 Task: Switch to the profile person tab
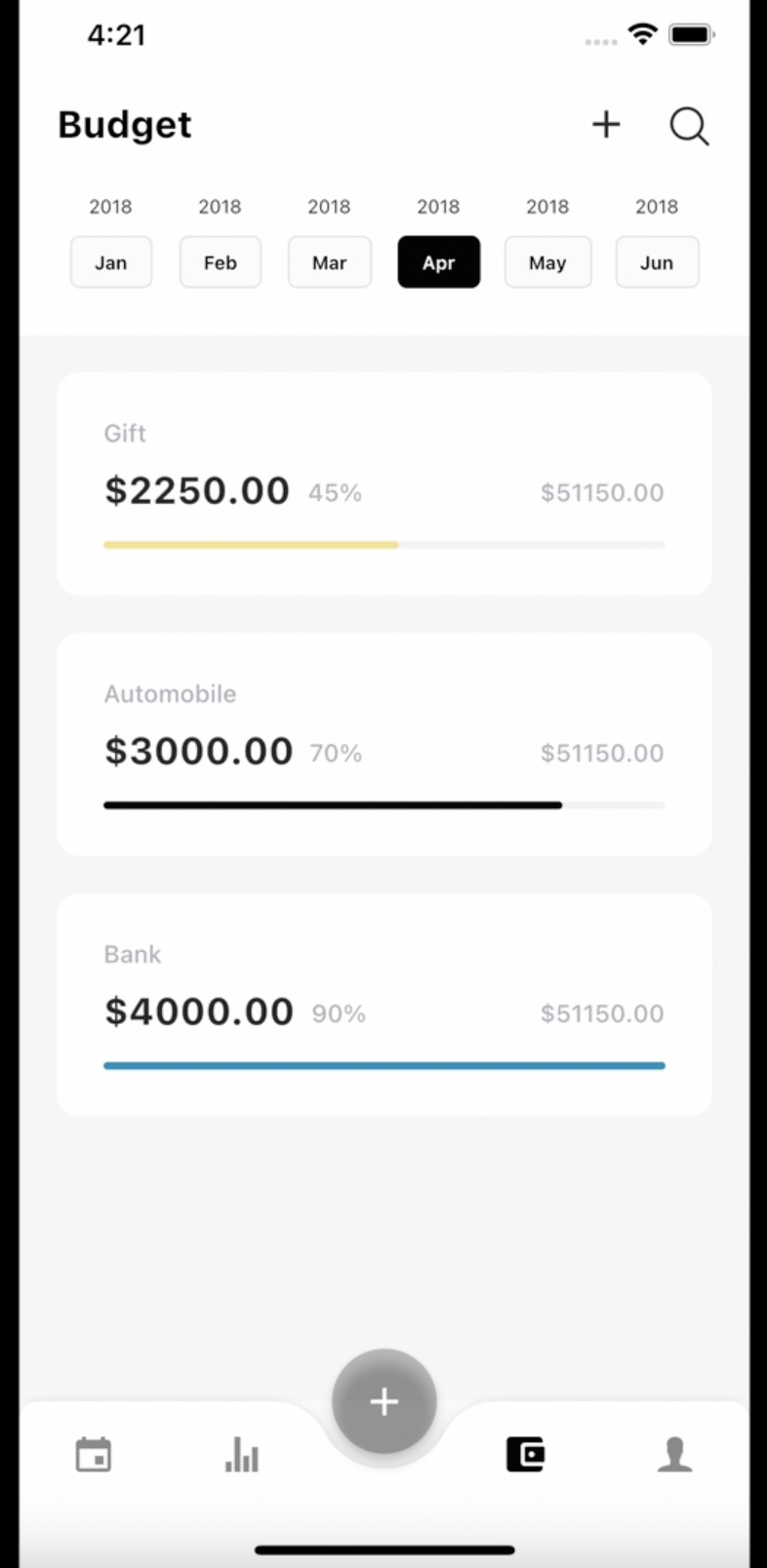coord(674,1455)
